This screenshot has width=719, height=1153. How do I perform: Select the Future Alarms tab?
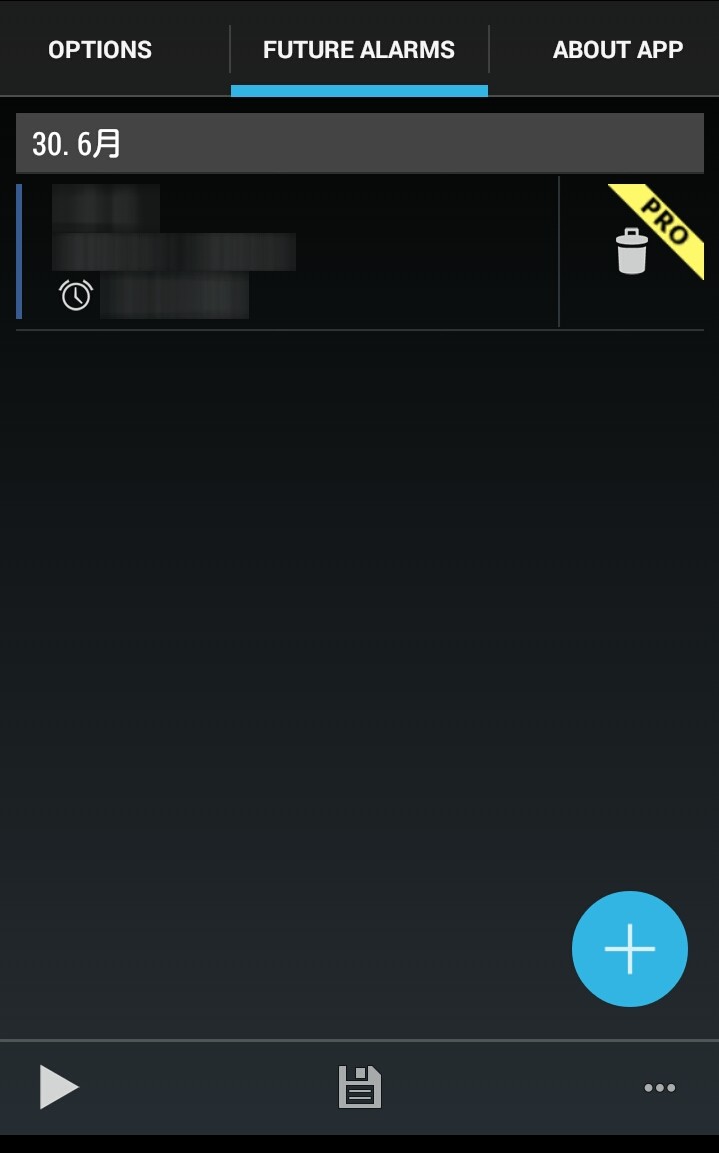pyautogui.click(x=359, y=49)
